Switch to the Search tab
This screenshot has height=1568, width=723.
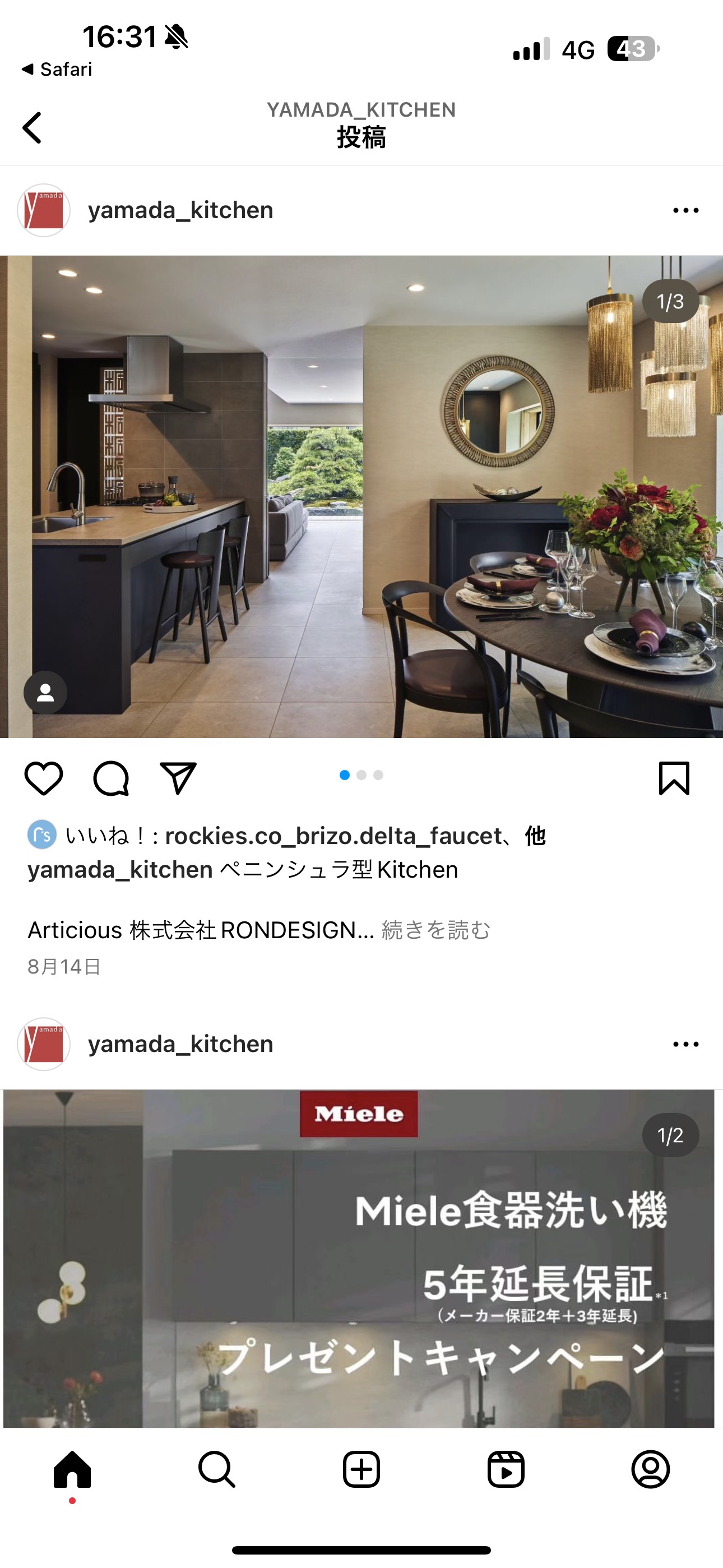[217, 1469]
